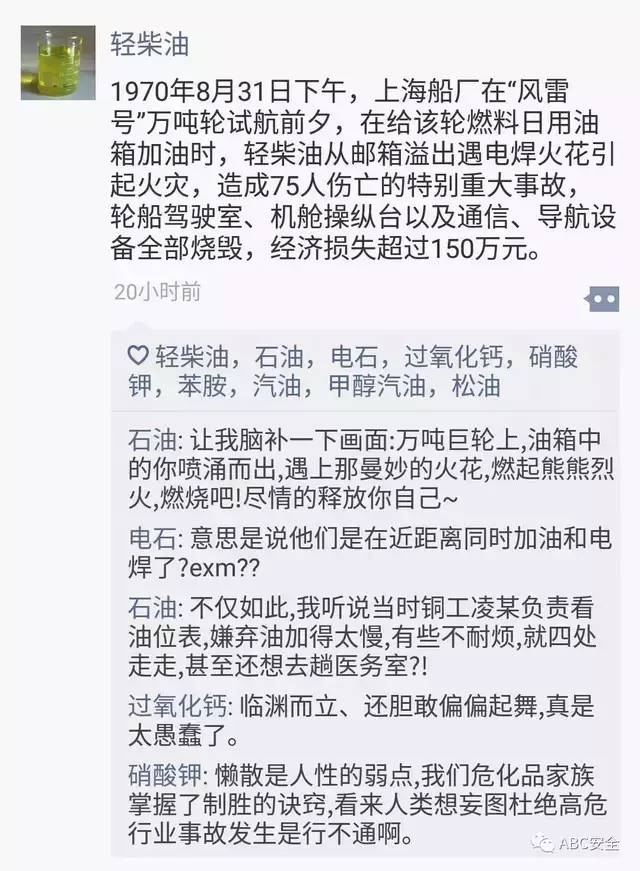Screen dimensions: 640x871
Task: Reply to 电石's comment mentioning exm
Action: click(370, 554)
